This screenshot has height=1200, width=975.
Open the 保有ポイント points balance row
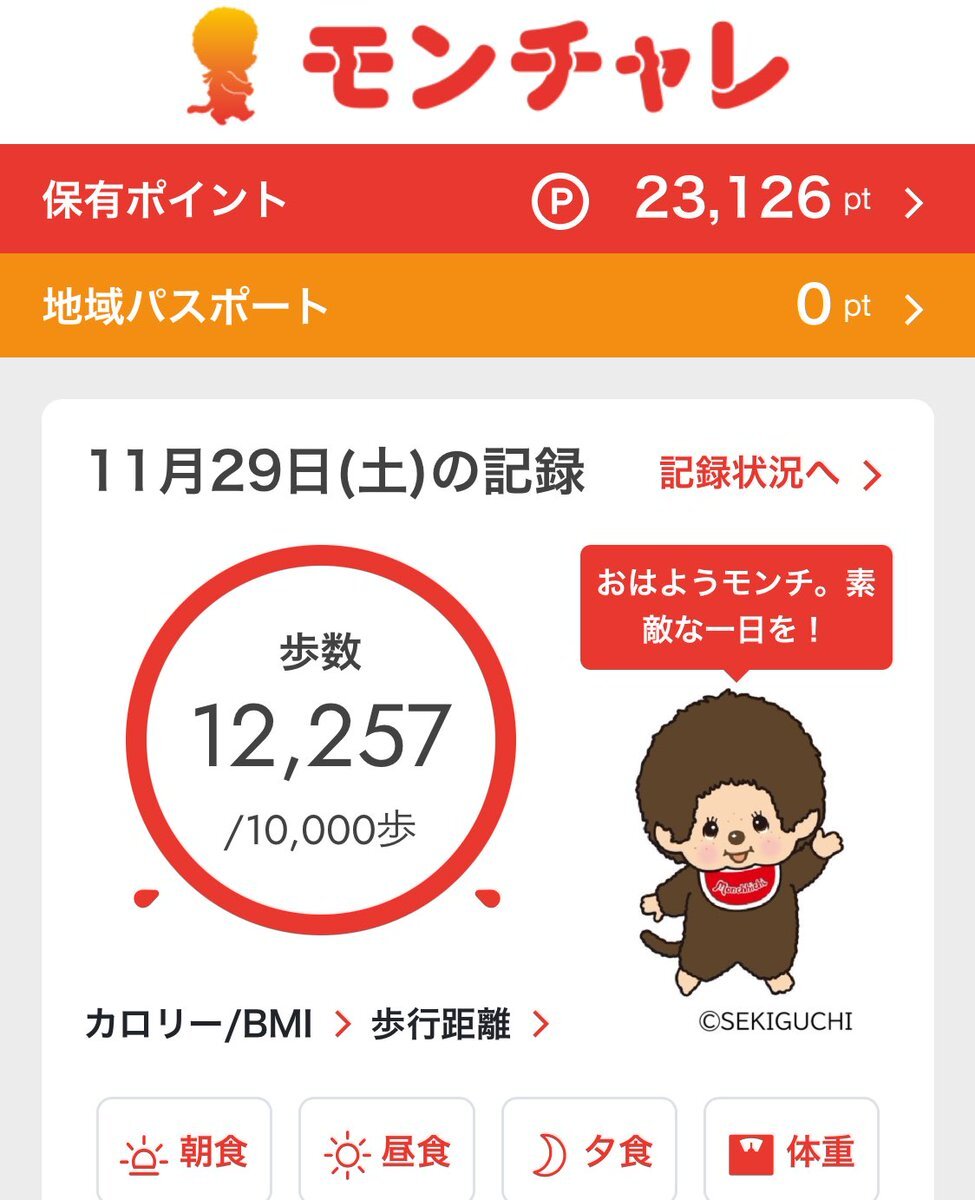(x=487, y=200)
